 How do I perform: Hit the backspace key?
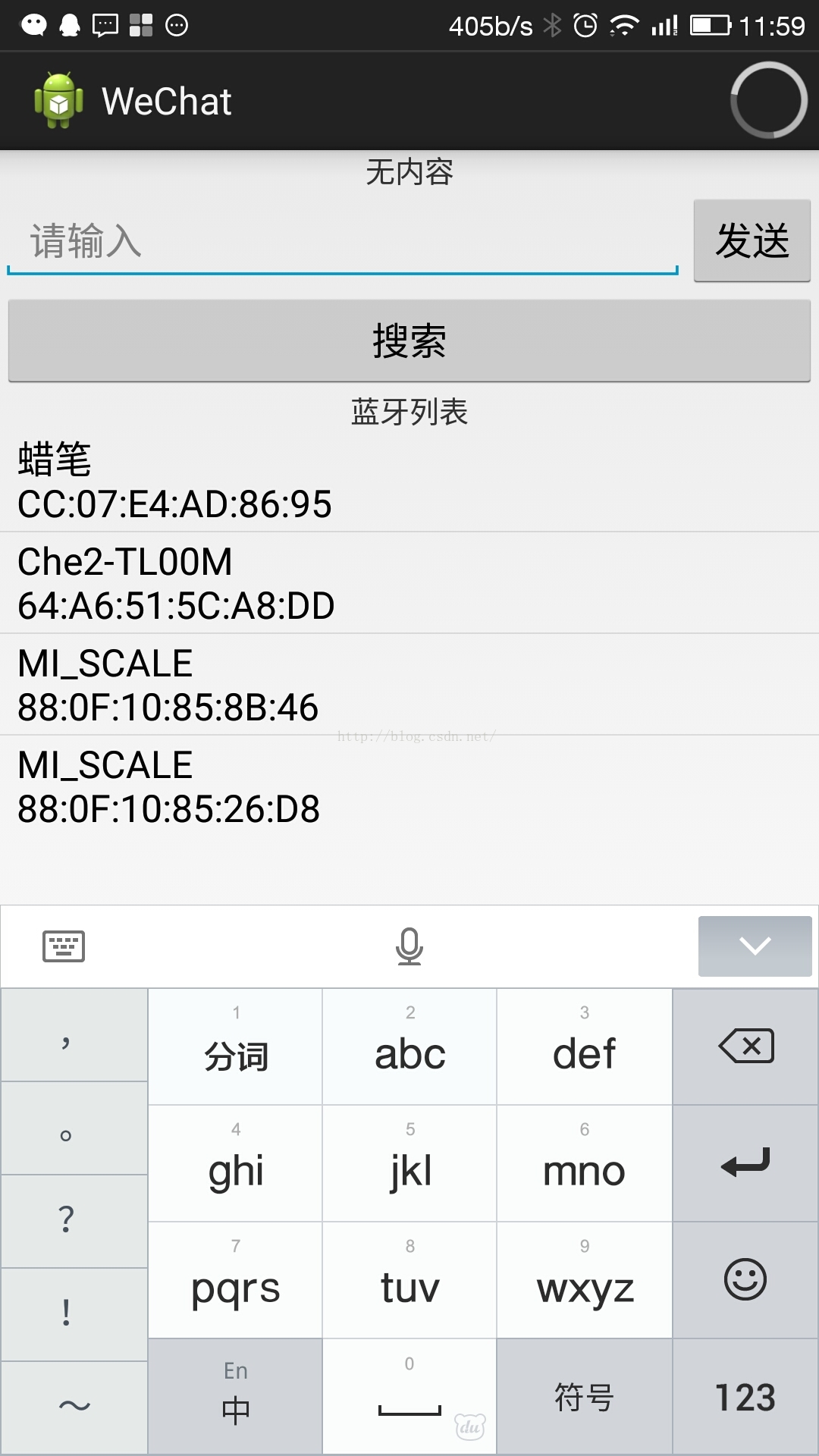pyautogui.click(x=746, y=1046)
